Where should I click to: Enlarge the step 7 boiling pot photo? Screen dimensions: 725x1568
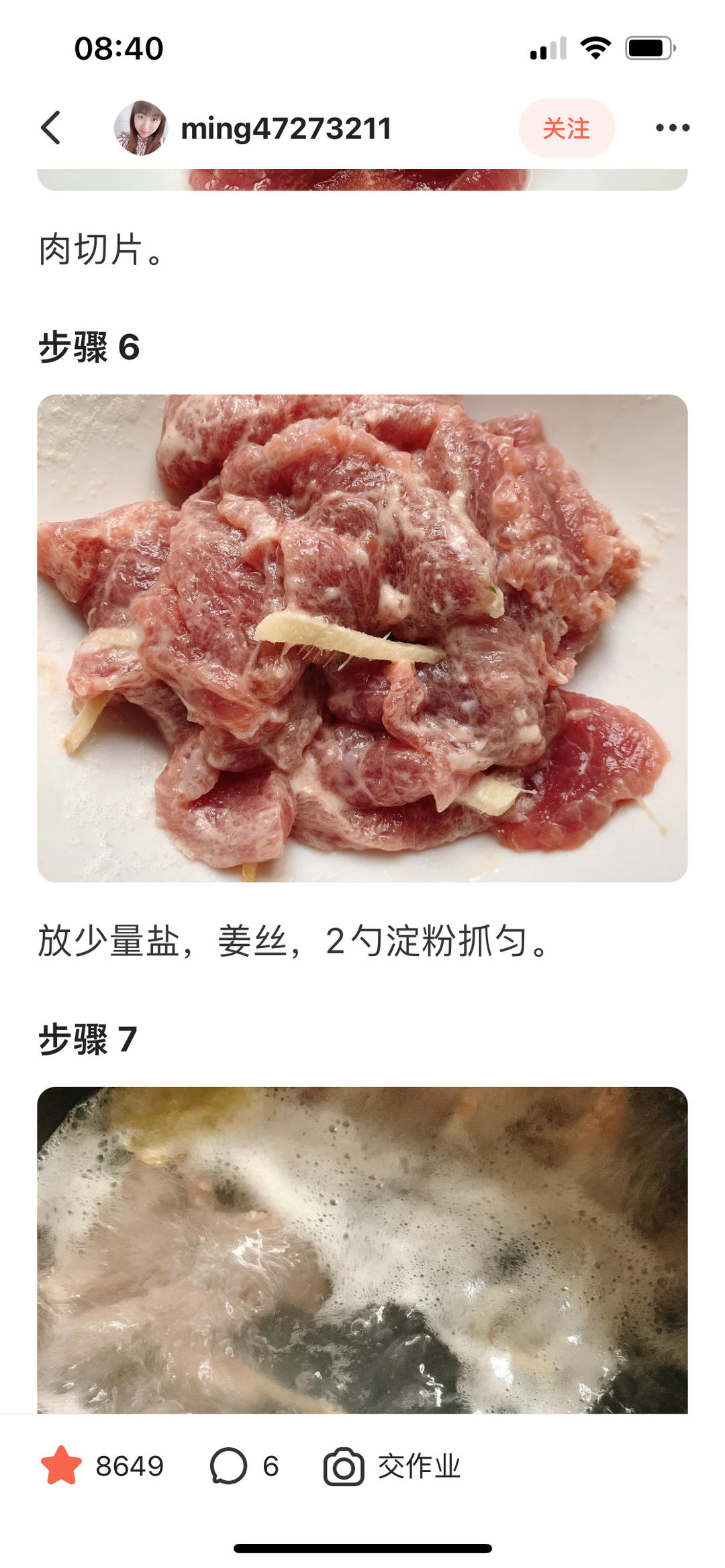(x=362, y=1249)
